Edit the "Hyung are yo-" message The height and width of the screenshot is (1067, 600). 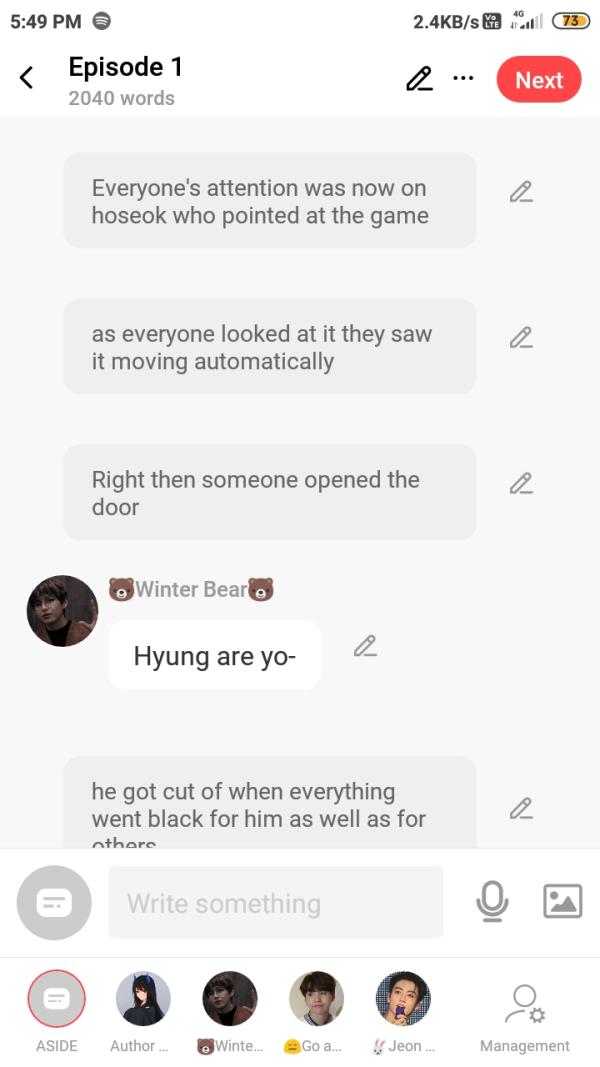click(365, 647)
